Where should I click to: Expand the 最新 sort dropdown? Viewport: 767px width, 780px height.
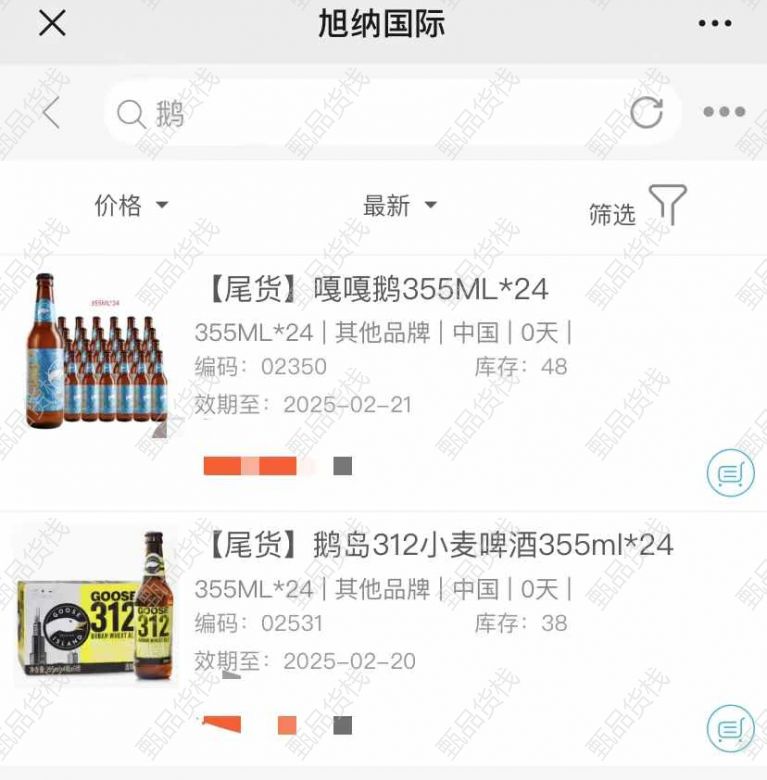tap(399, 206)
